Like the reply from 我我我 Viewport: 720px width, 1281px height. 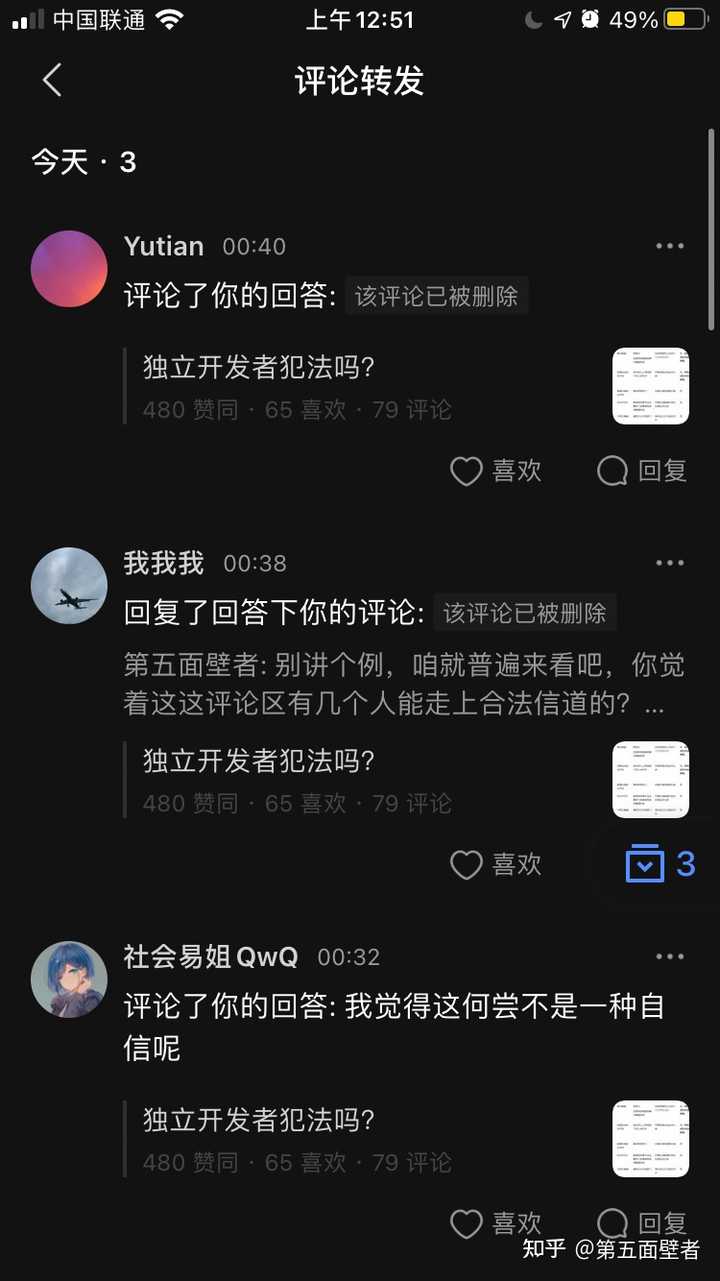tap(495, 864)
